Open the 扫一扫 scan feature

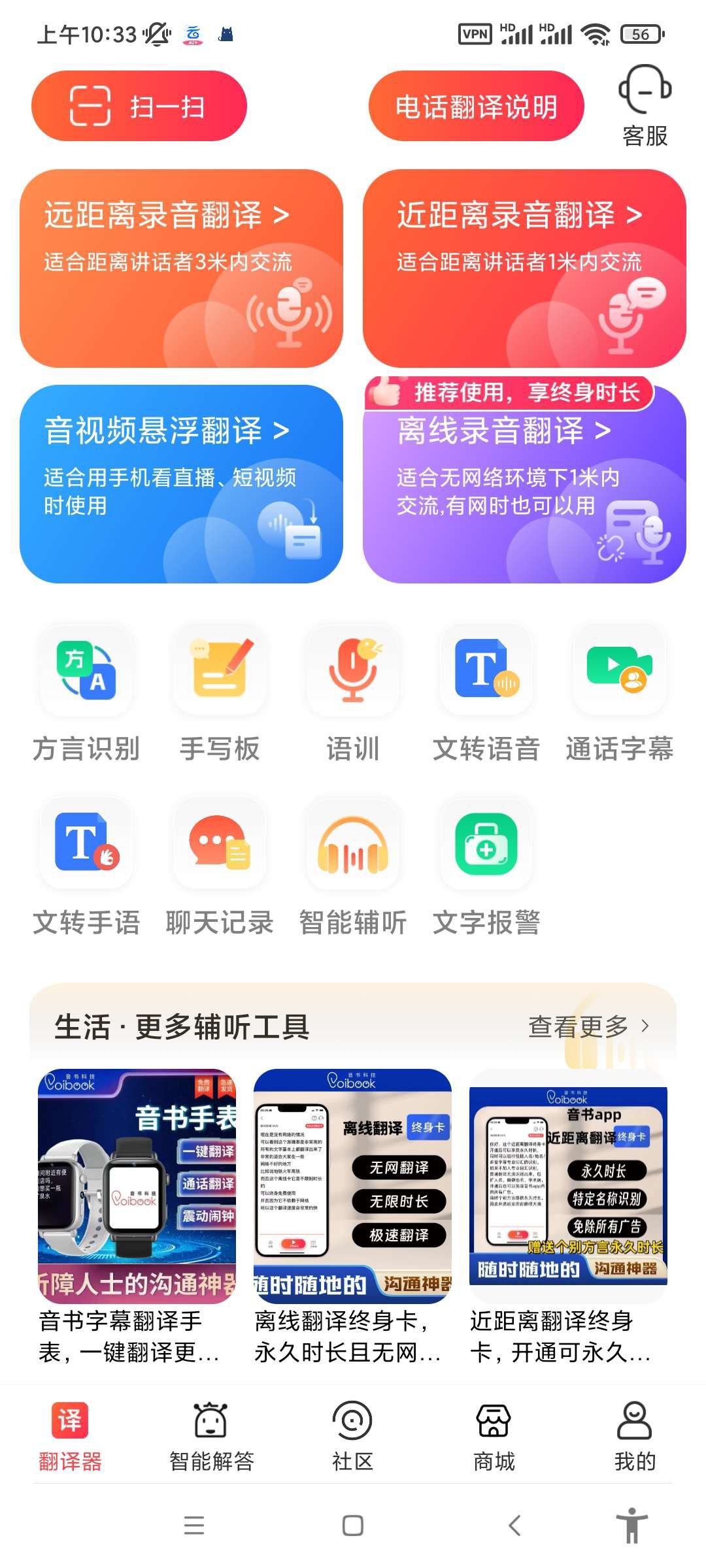pos(139,106)
